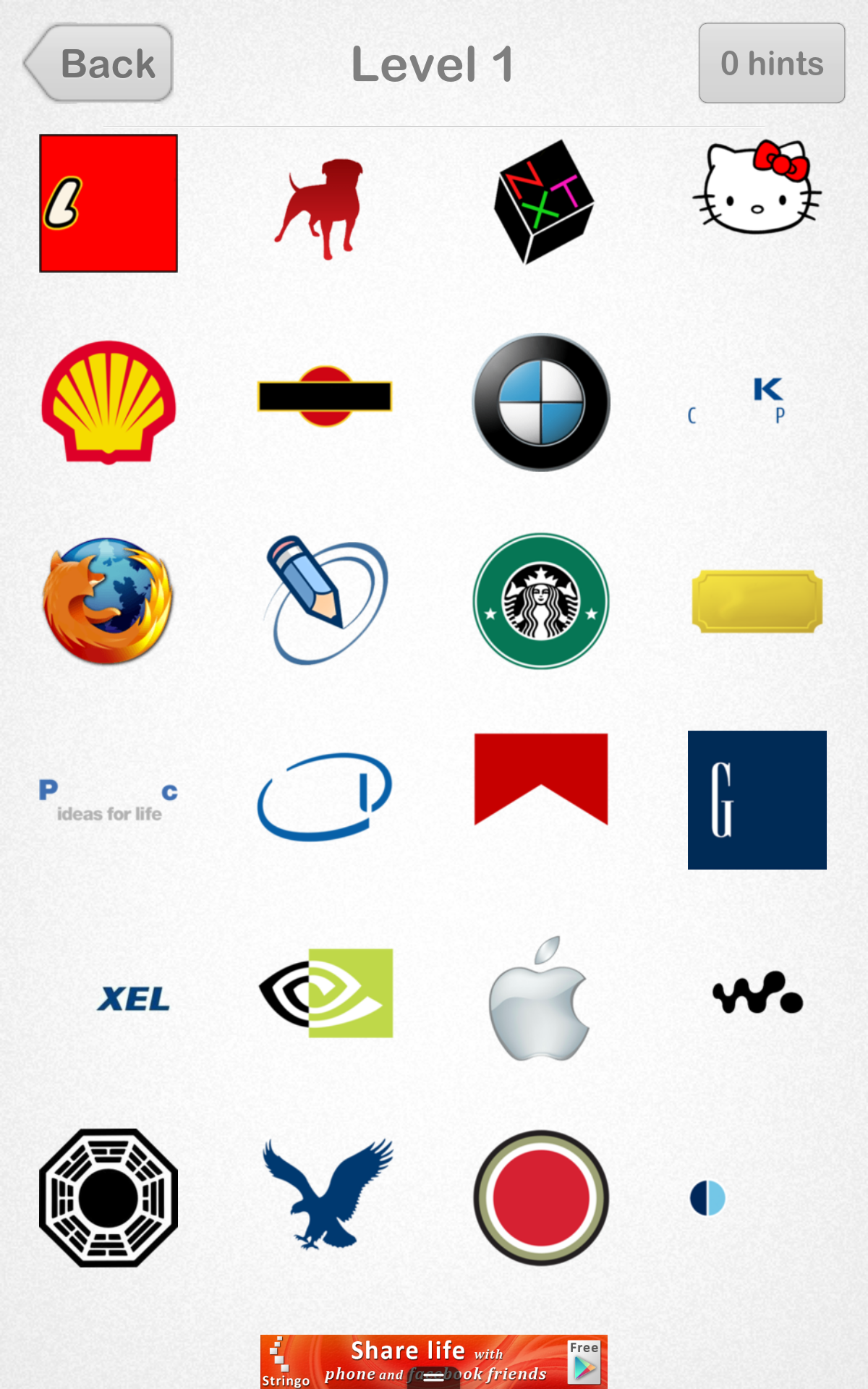The height and width of the screenshot is (1389, 868).
Task: Open the yellow rectangular frame logo
Action: (x=757, y=600)
